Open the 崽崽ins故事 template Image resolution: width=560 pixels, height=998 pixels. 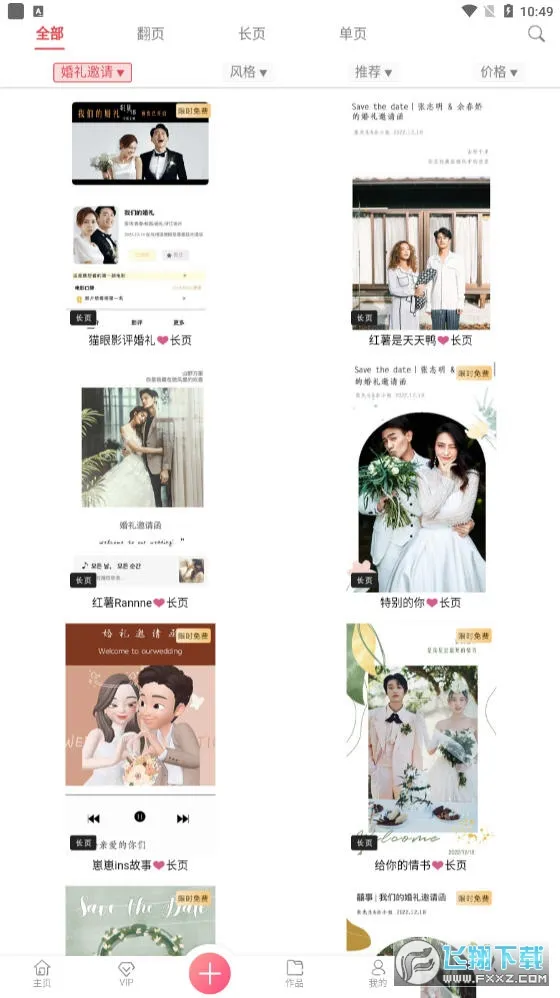(140, 748)
